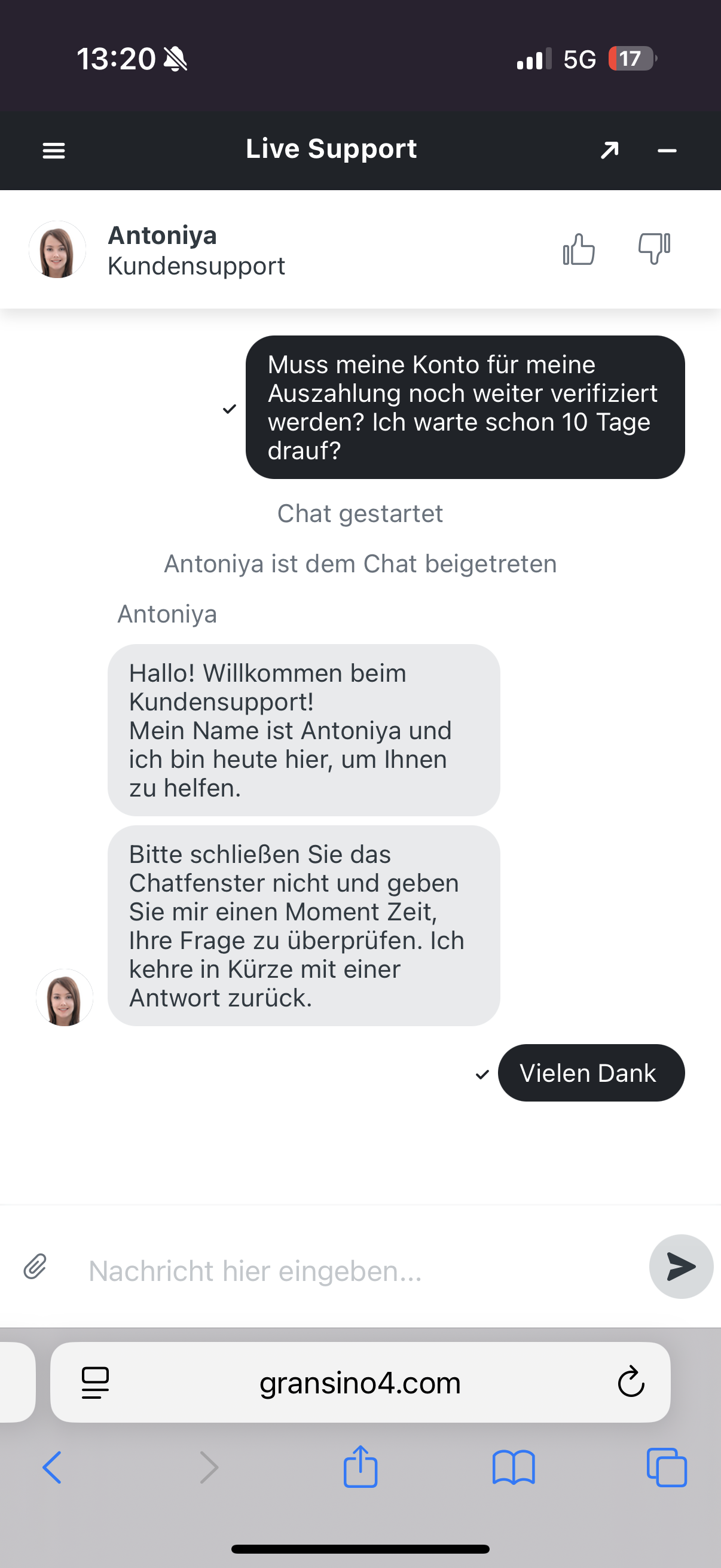Go back in Safari
This screenshot has width=721, height=1568.
click(53, 1468)
